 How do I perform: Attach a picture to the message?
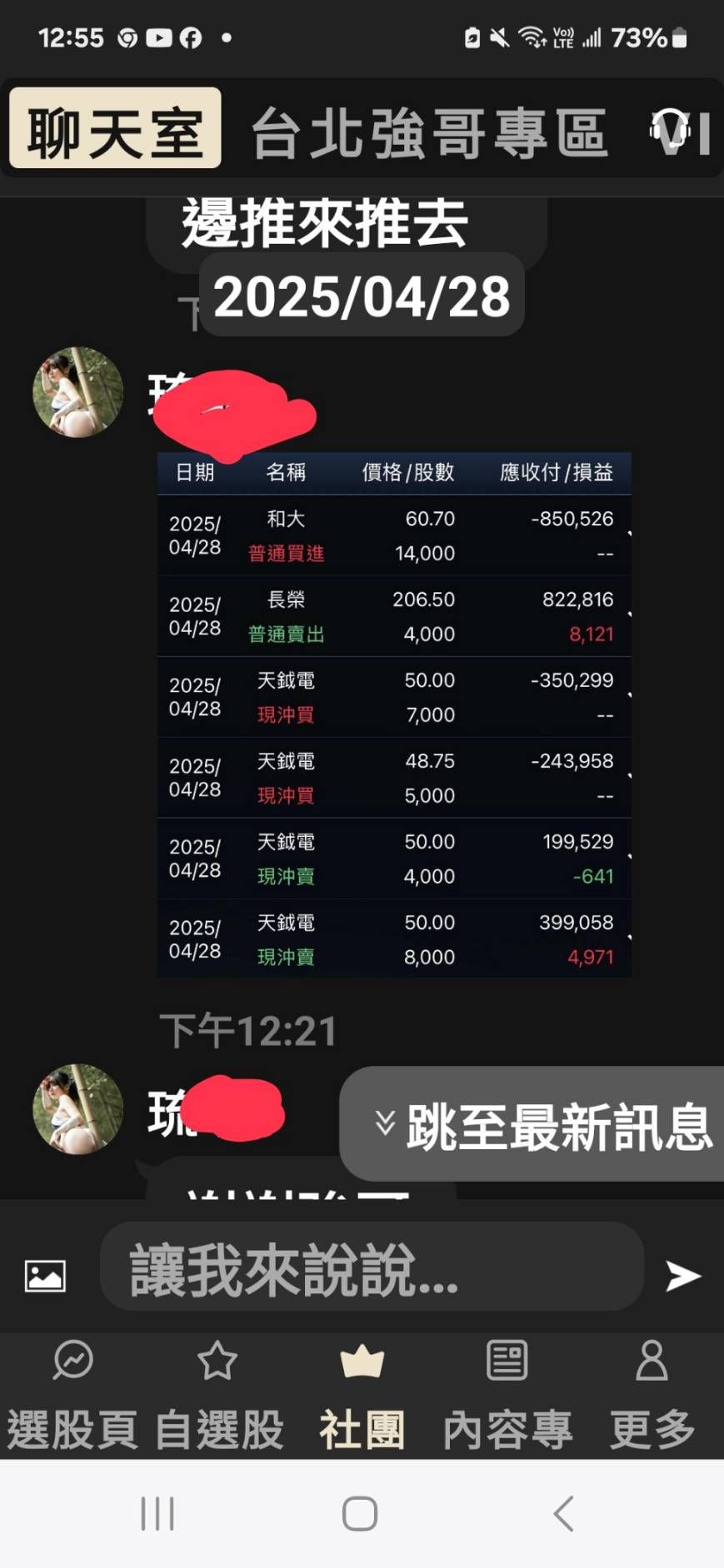45,1275
